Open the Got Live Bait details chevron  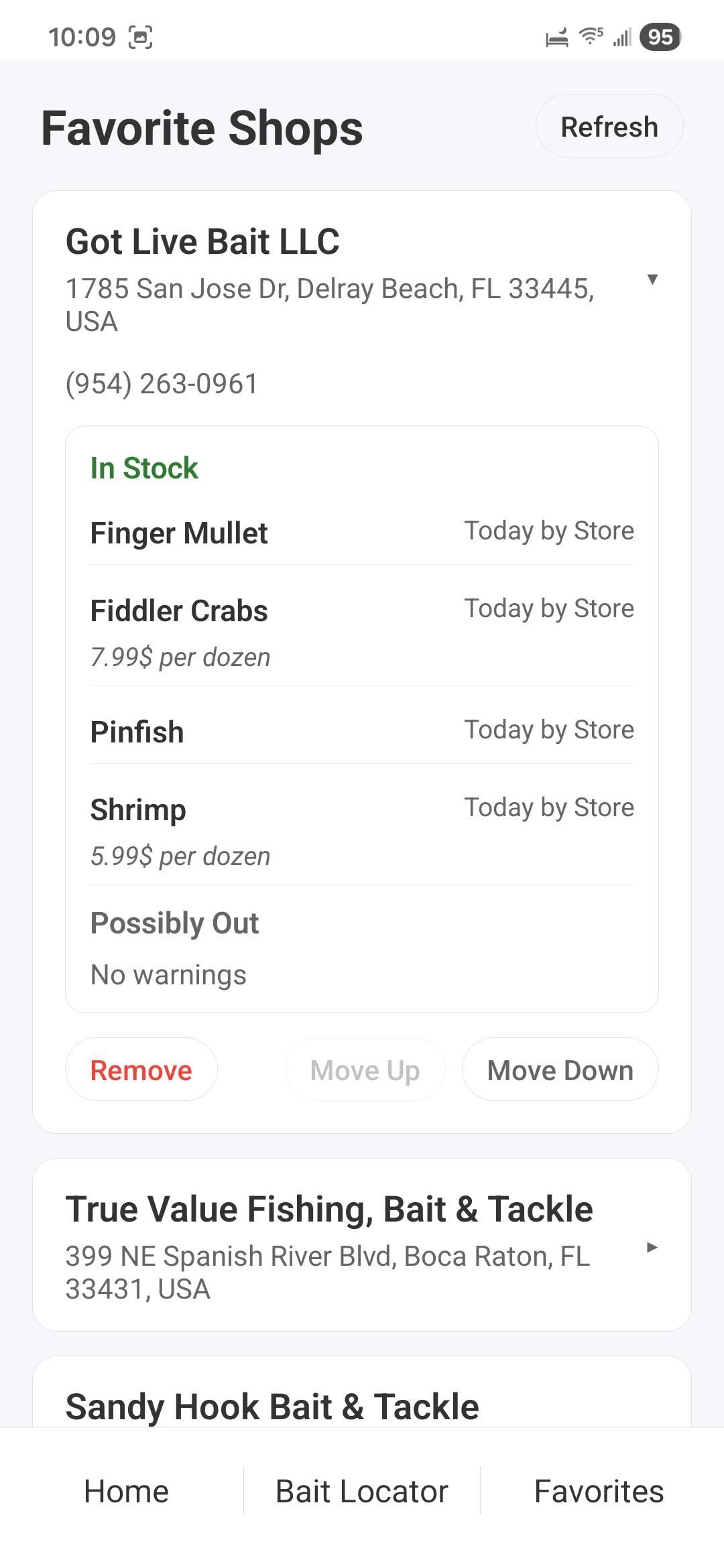click(654, 281)
